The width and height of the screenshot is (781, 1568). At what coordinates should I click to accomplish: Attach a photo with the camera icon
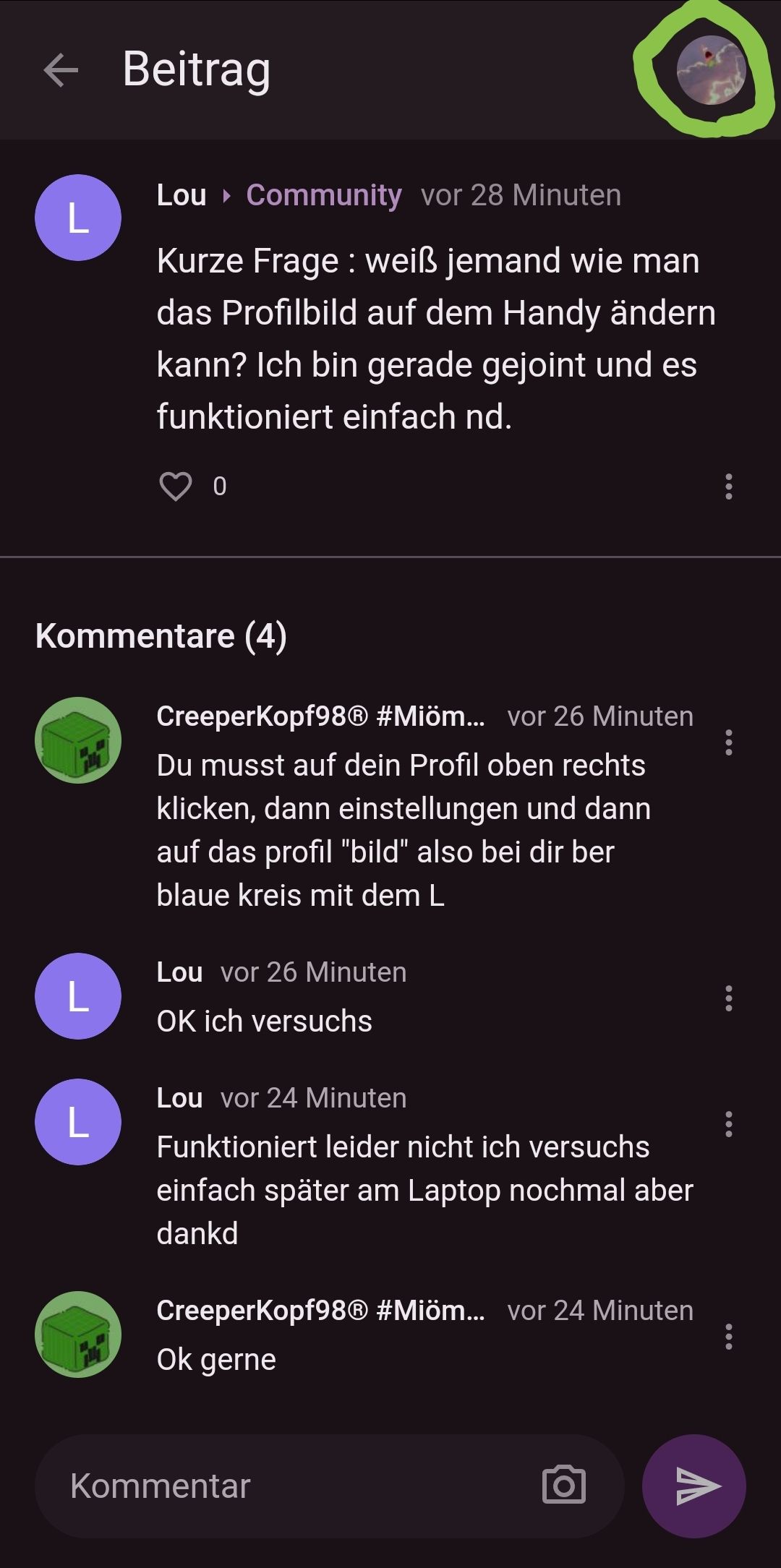[x=563, y=1486]
